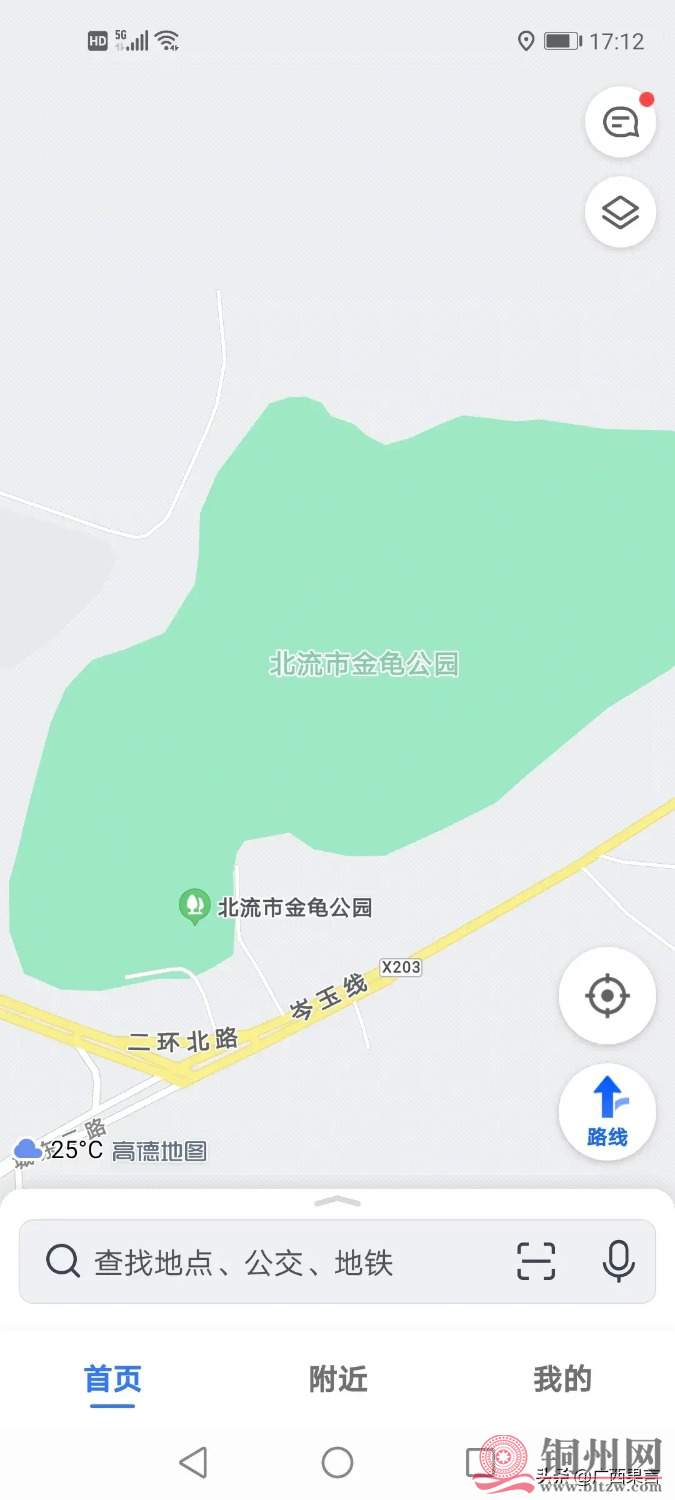This screenshot has height=1500, width=675.
Task: Open the 25°C weather indicator
Action: click(x=58, y=1150)
